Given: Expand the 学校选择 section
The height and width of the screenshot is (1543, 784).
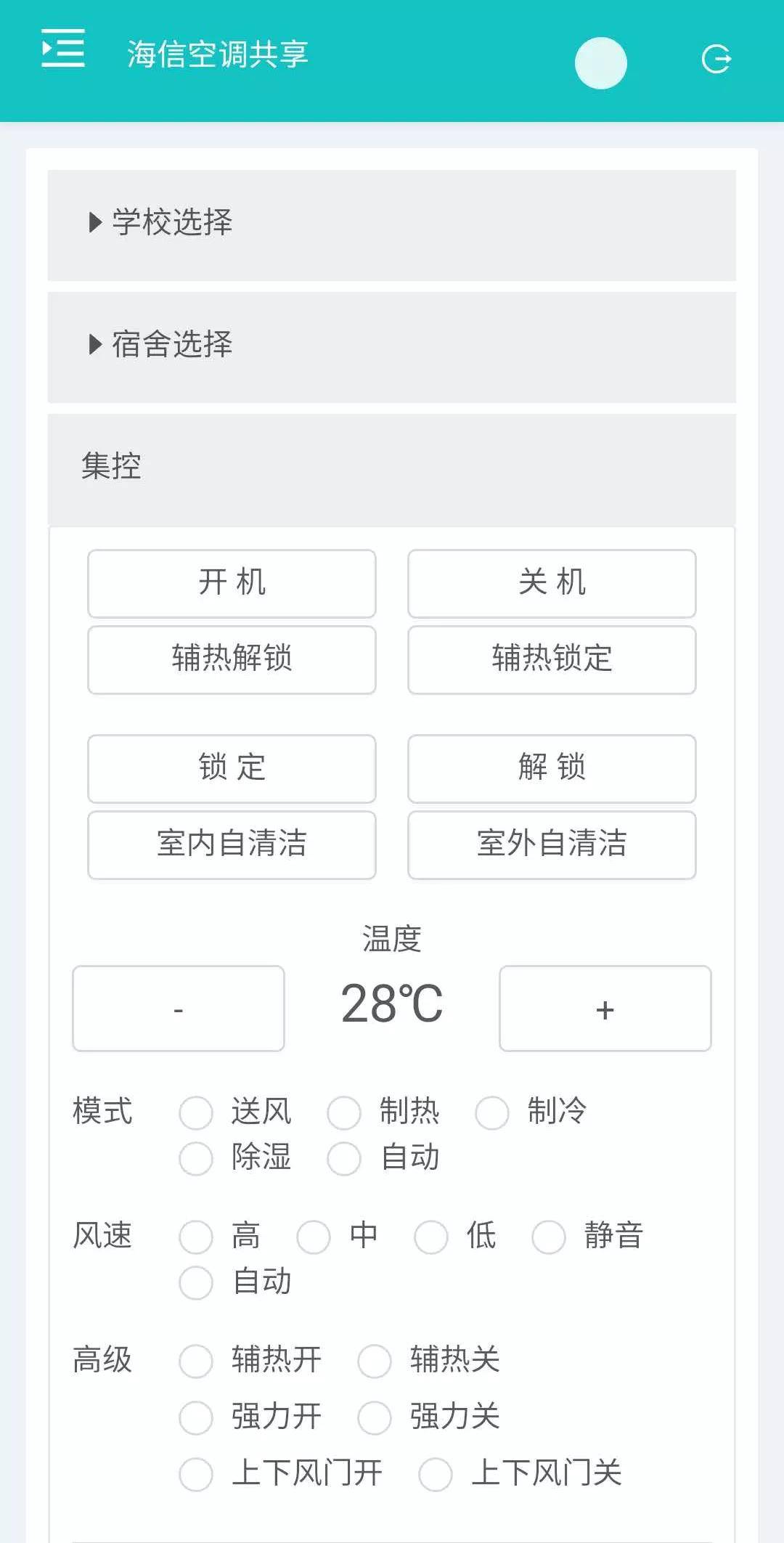Looking at the screenshot, I should (x=171, y=222).
